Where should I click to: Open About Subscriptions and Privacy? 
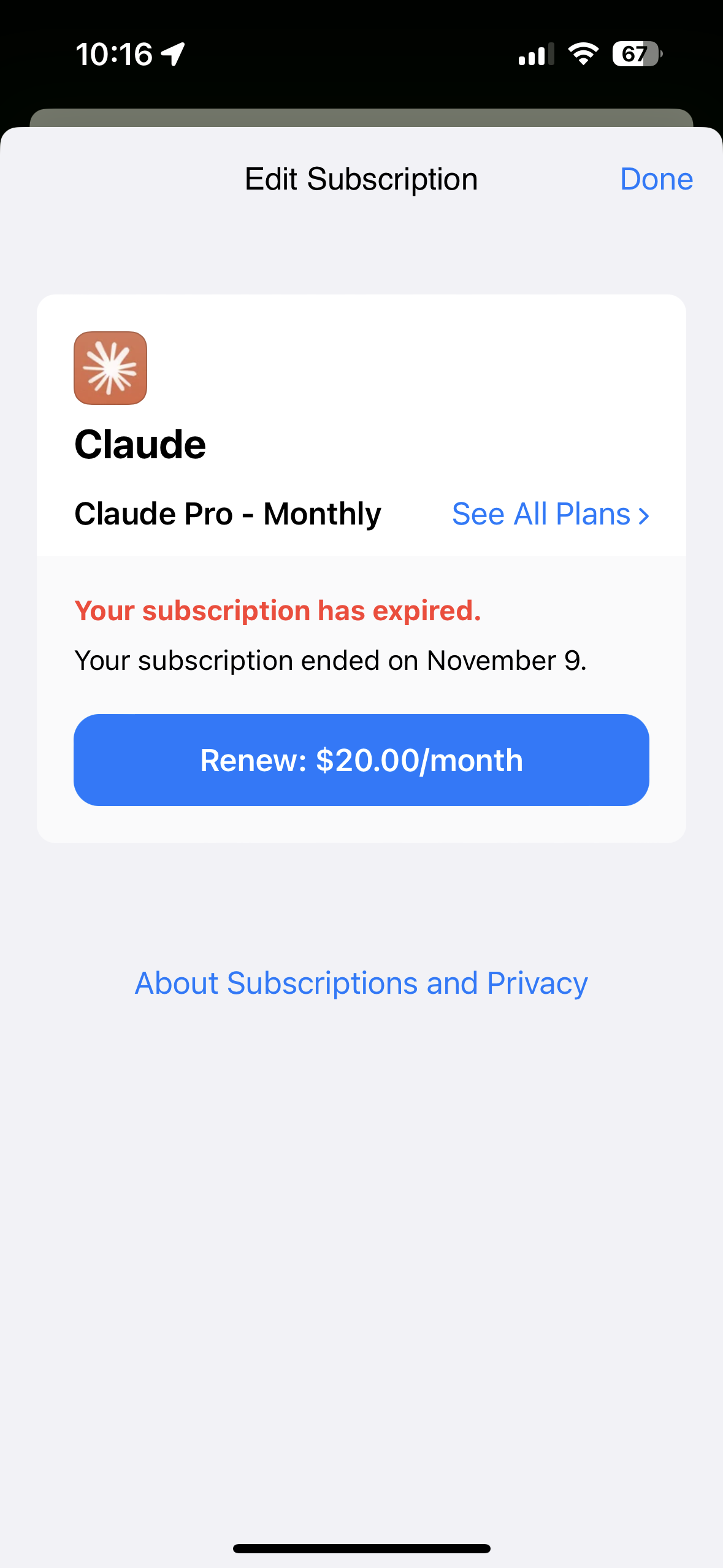pyautogui.click(x=361, y=983)
